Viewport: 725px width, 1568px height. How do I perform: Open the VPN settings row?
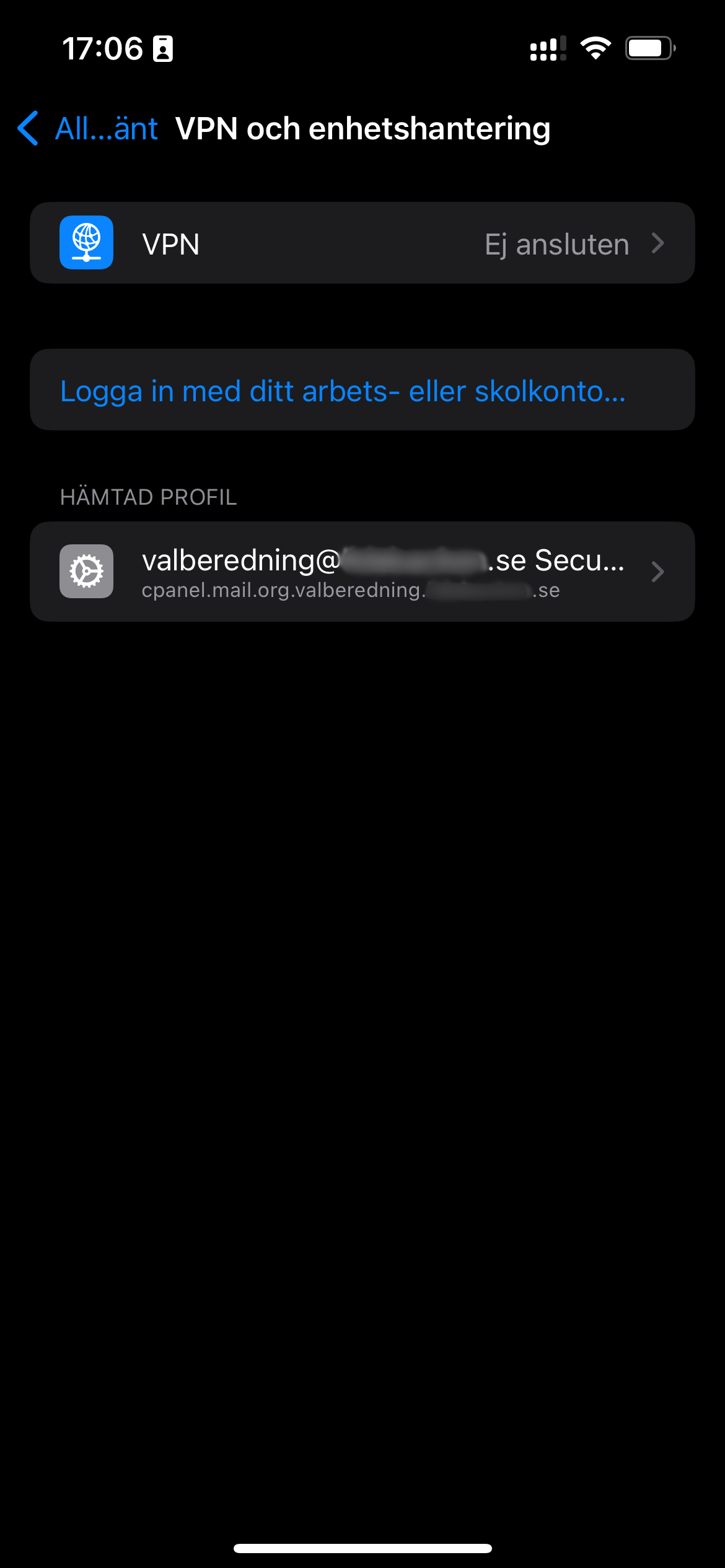click(362, 243)
